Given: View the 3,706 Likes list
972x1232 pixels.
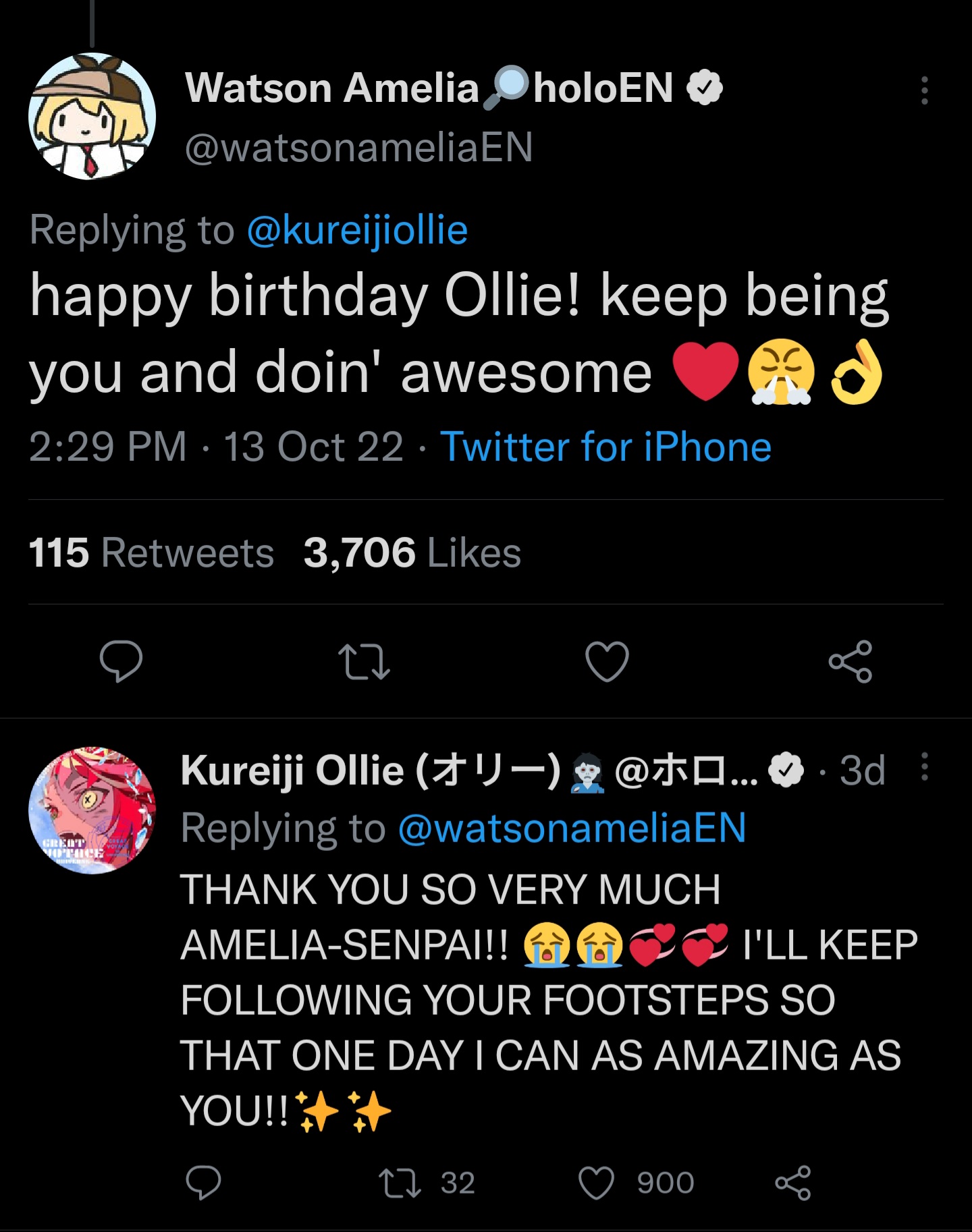Looking at the screenshot, I should point(412,553).
